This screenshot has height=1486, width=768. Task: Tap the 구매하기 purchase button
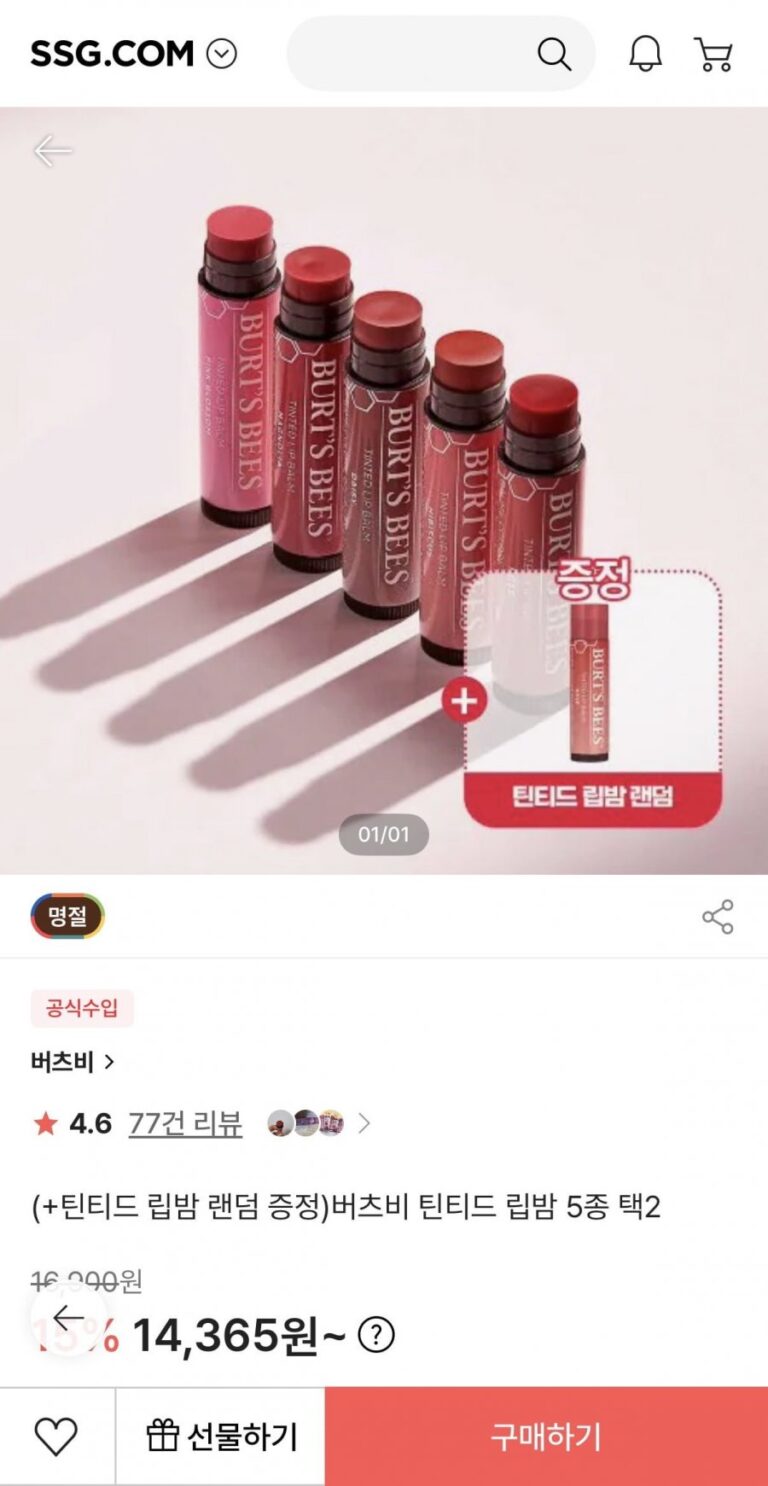(546, 1437)
